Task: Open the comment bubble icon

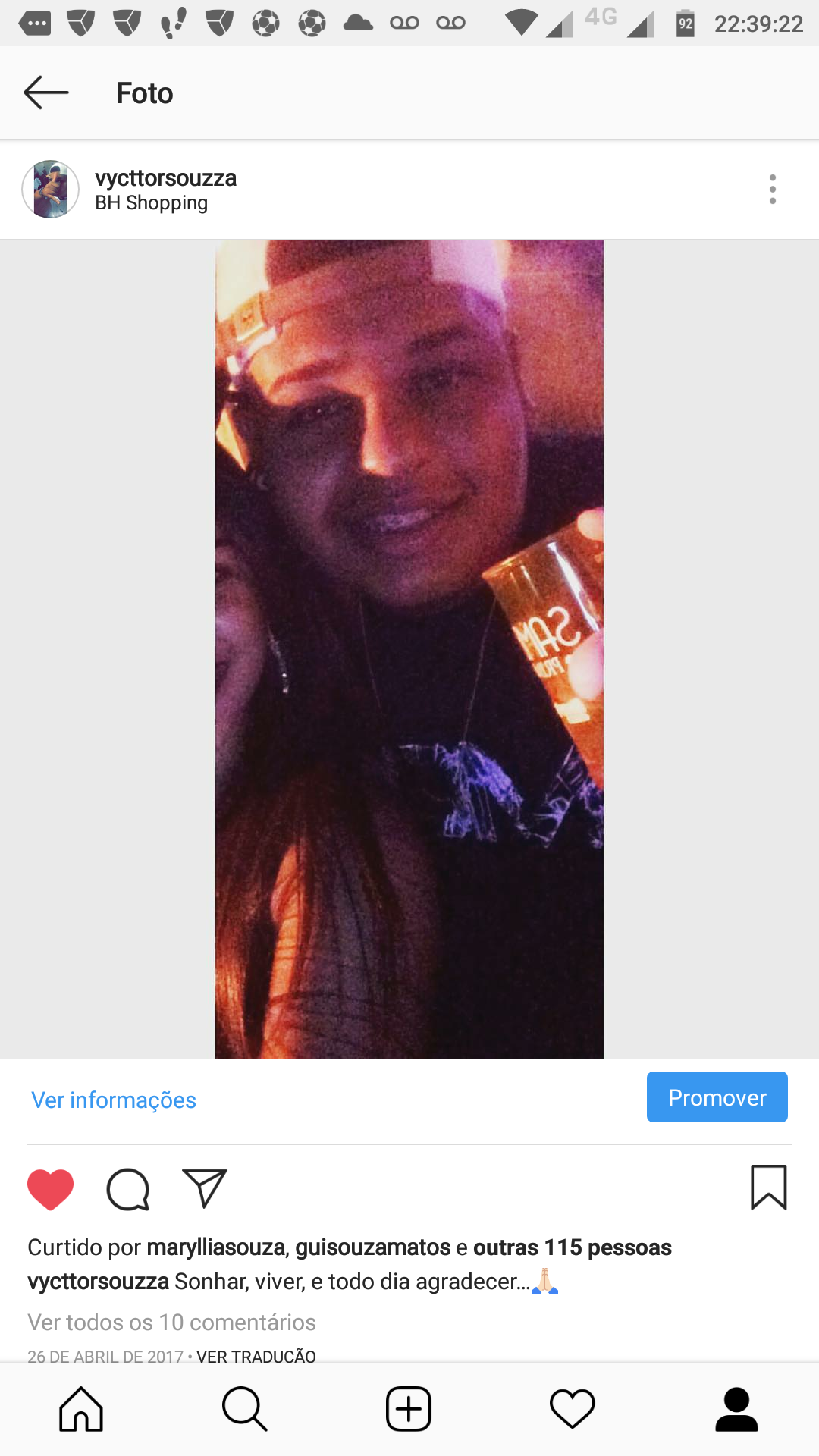Action: tap(128, 1188)
